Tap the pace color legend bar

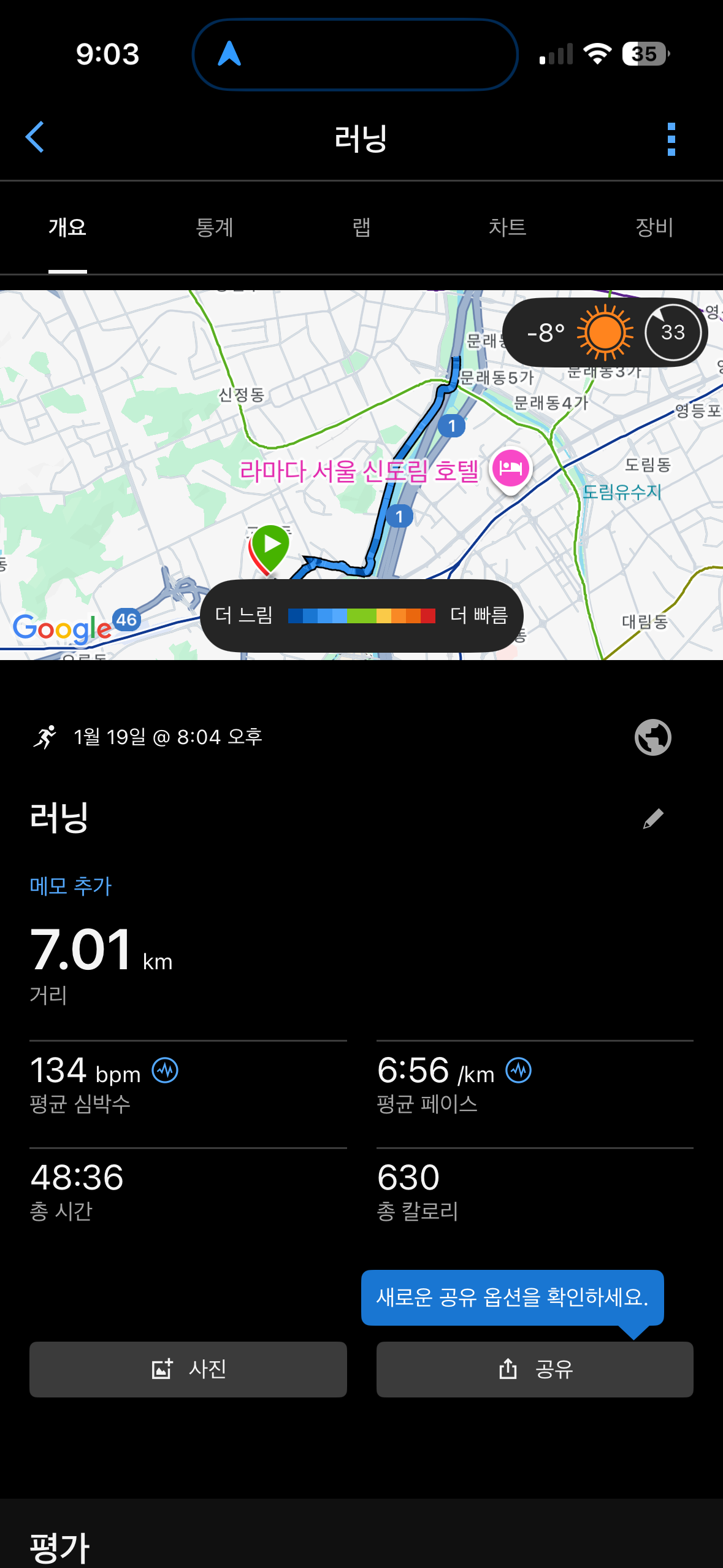pos(362,616)
